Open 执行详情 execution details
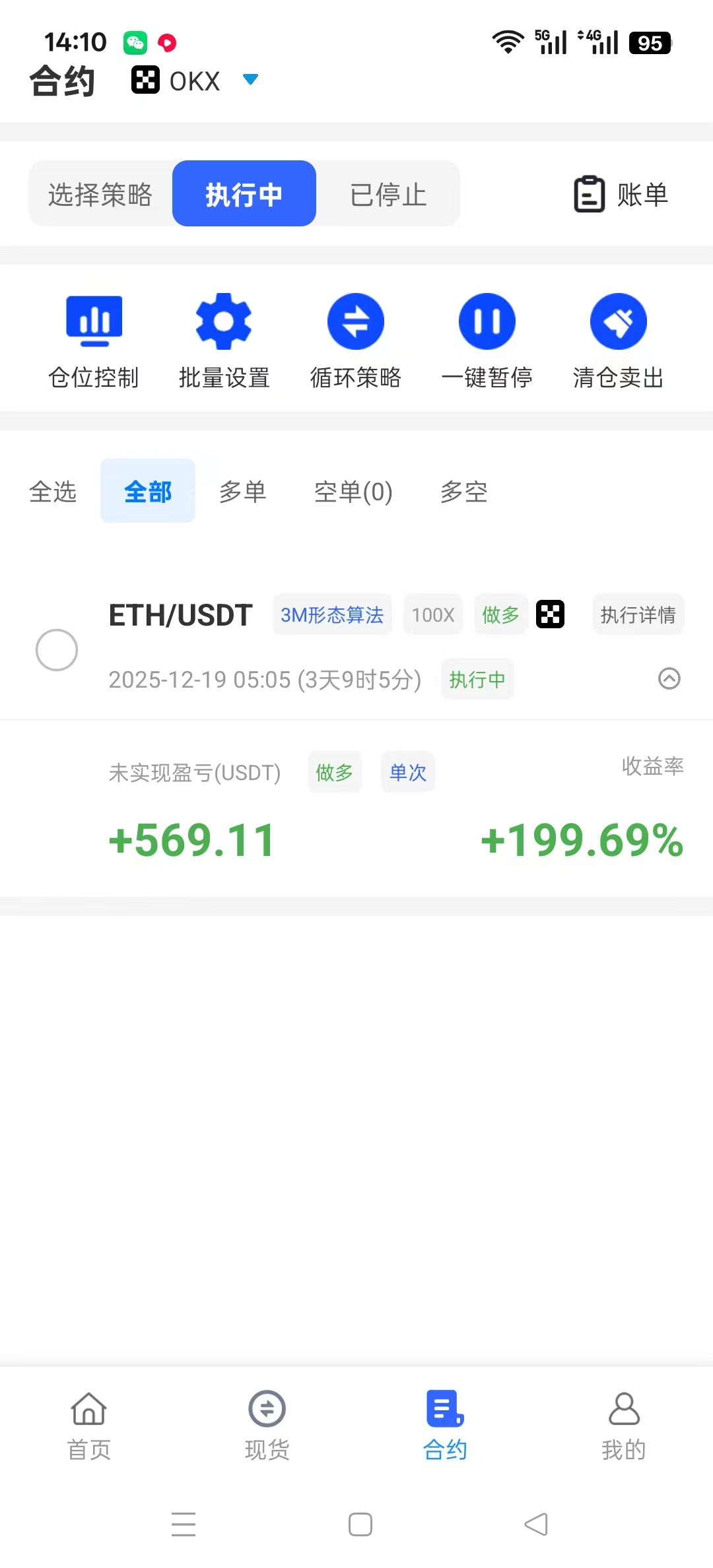Image resolution: width=713 pixels, height=1568 pixels. point(638,614)
